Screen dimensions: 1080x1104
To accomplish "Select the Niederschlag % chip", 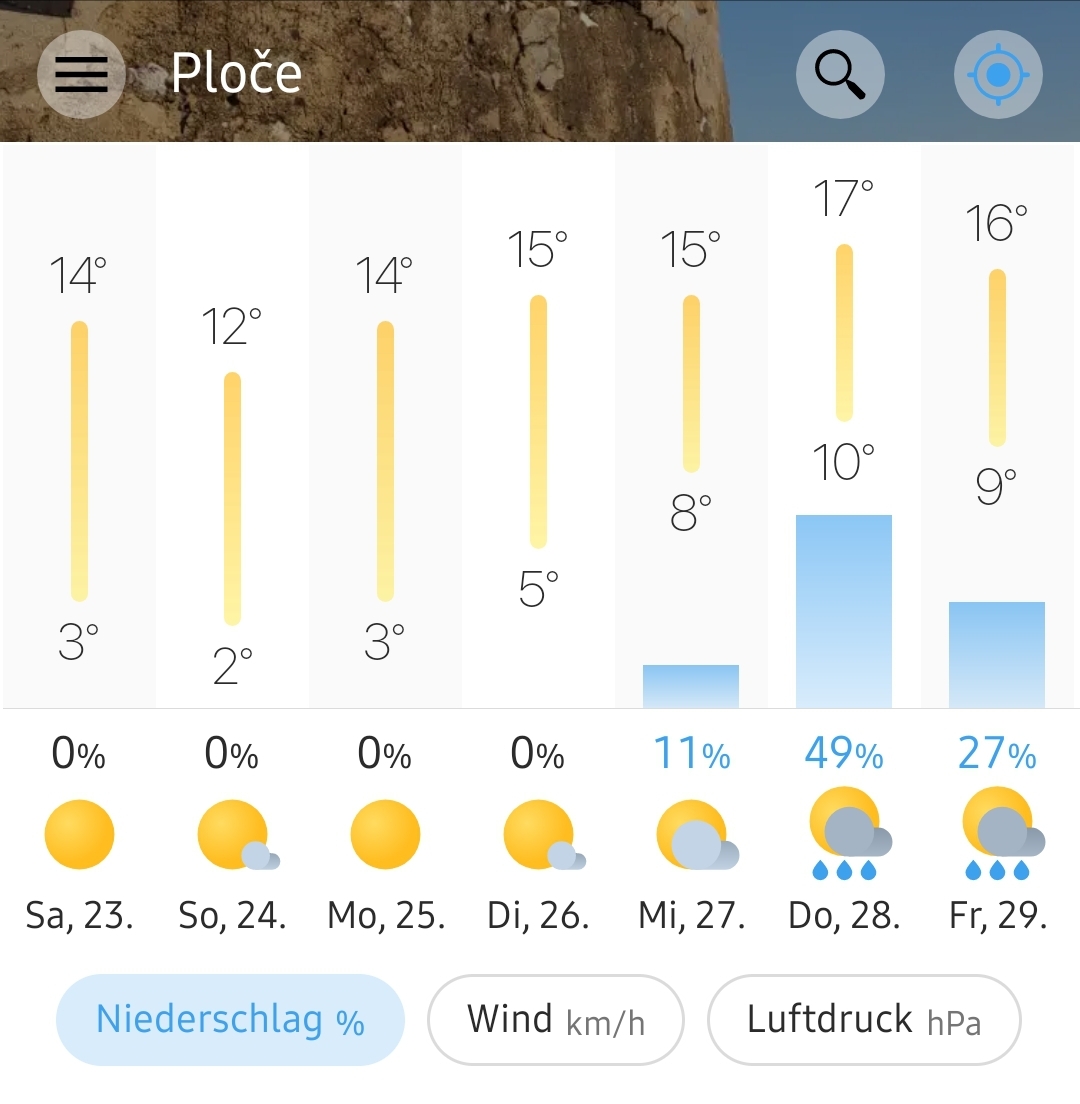I will 230,1020.
